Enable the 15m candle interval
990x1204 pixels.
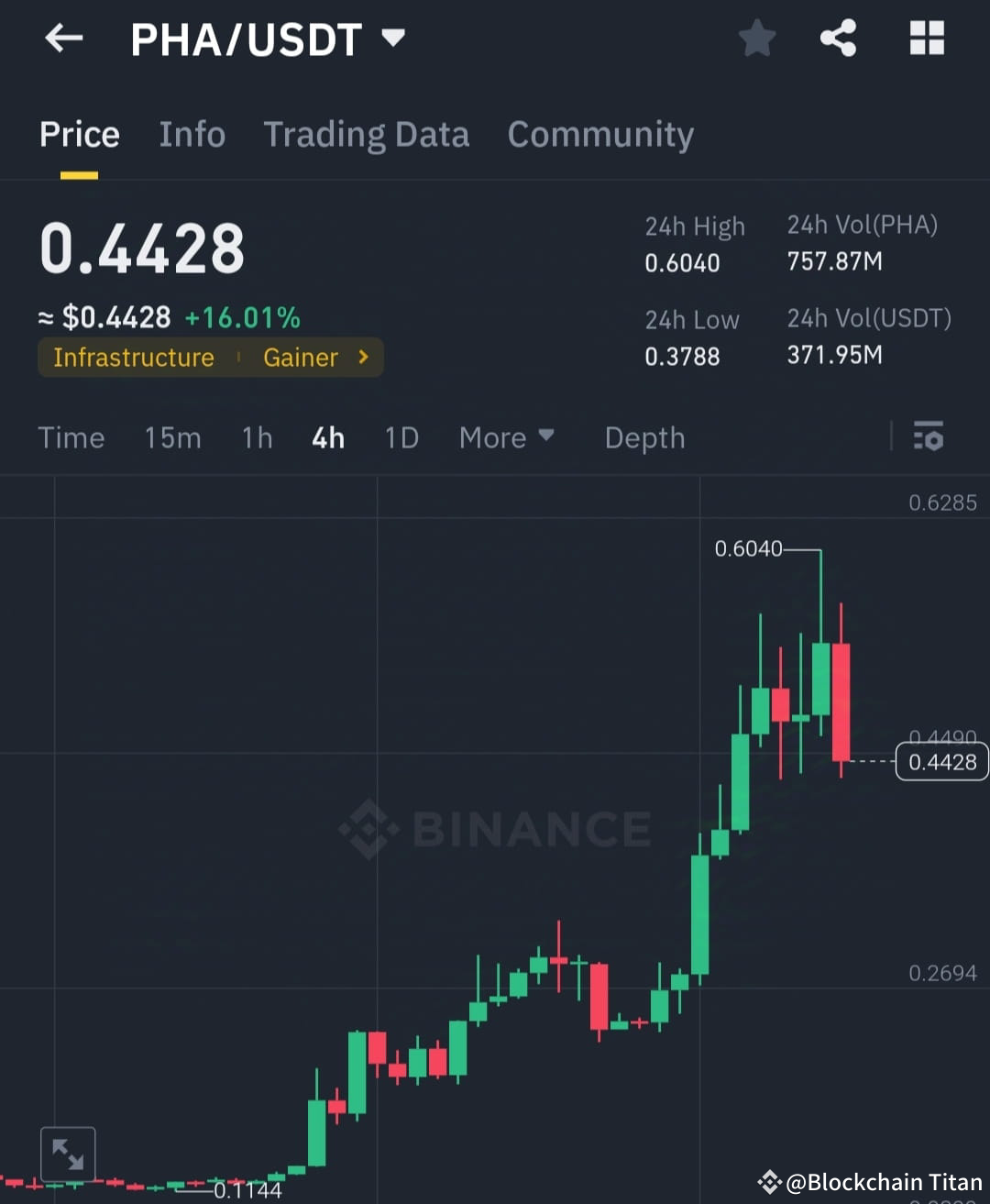point(172,437)
